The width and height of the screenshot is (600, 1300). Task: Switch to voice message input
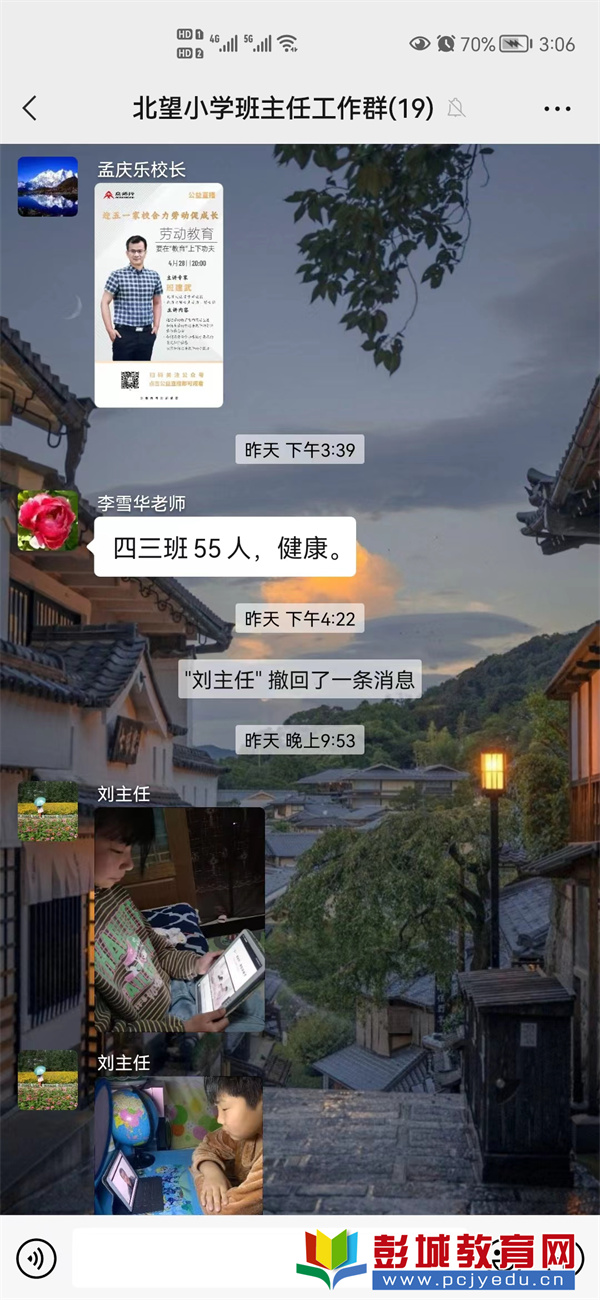[x=37, y=1257]
